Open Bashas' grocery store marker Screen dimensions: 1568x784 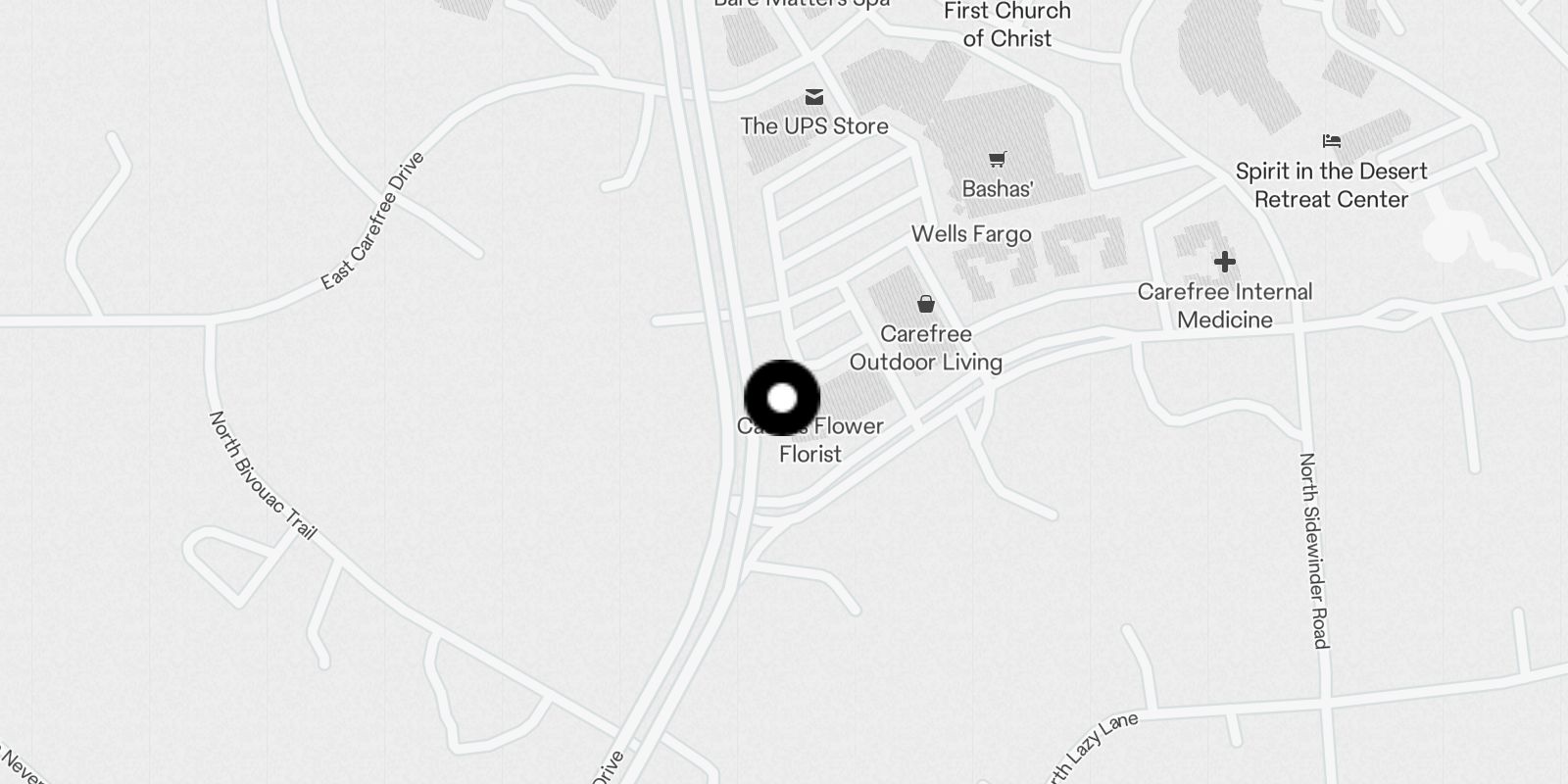pos(998,160)
